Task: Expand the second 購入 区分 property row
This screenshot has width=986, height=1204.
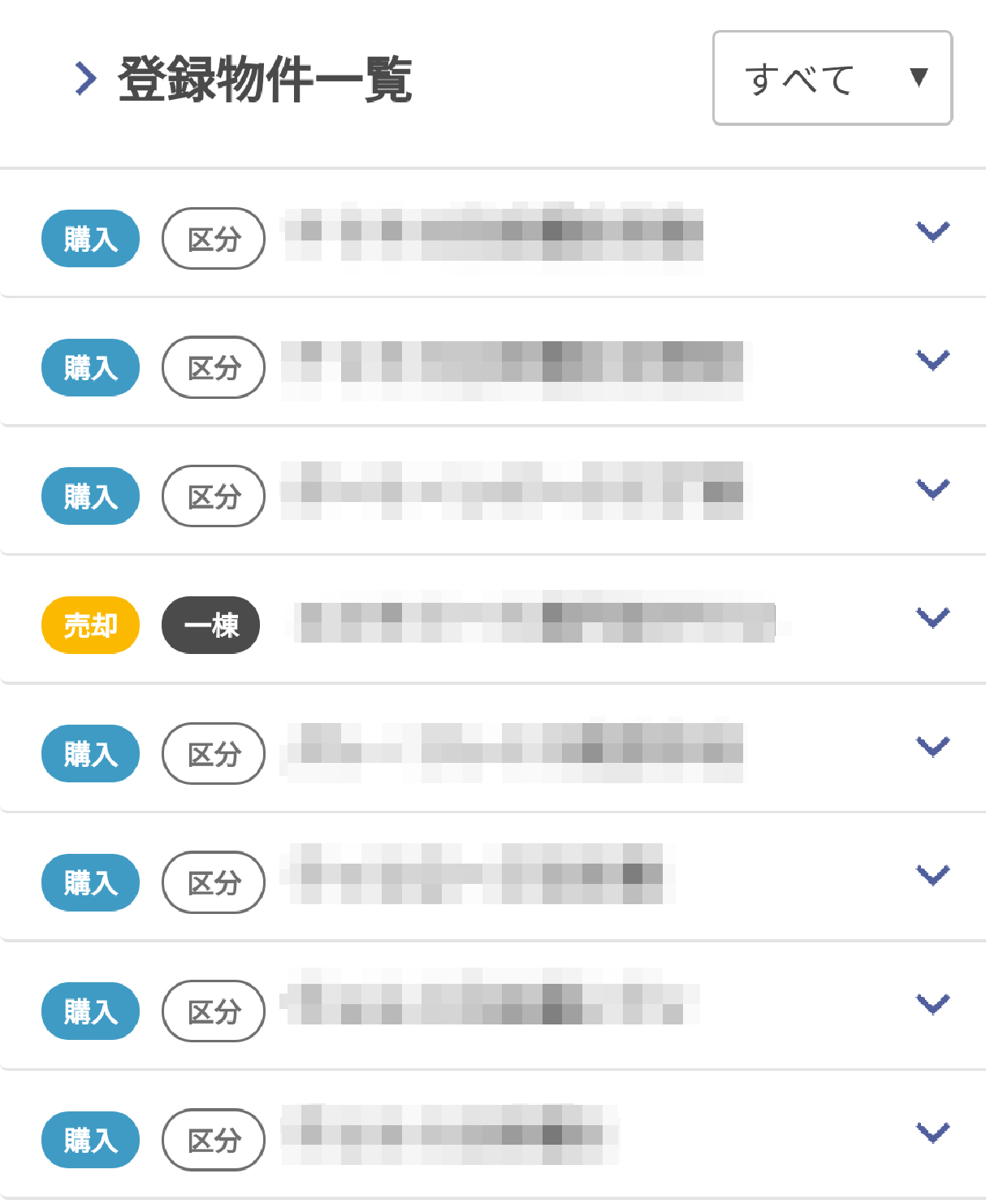Action: (x=932, y=360)
